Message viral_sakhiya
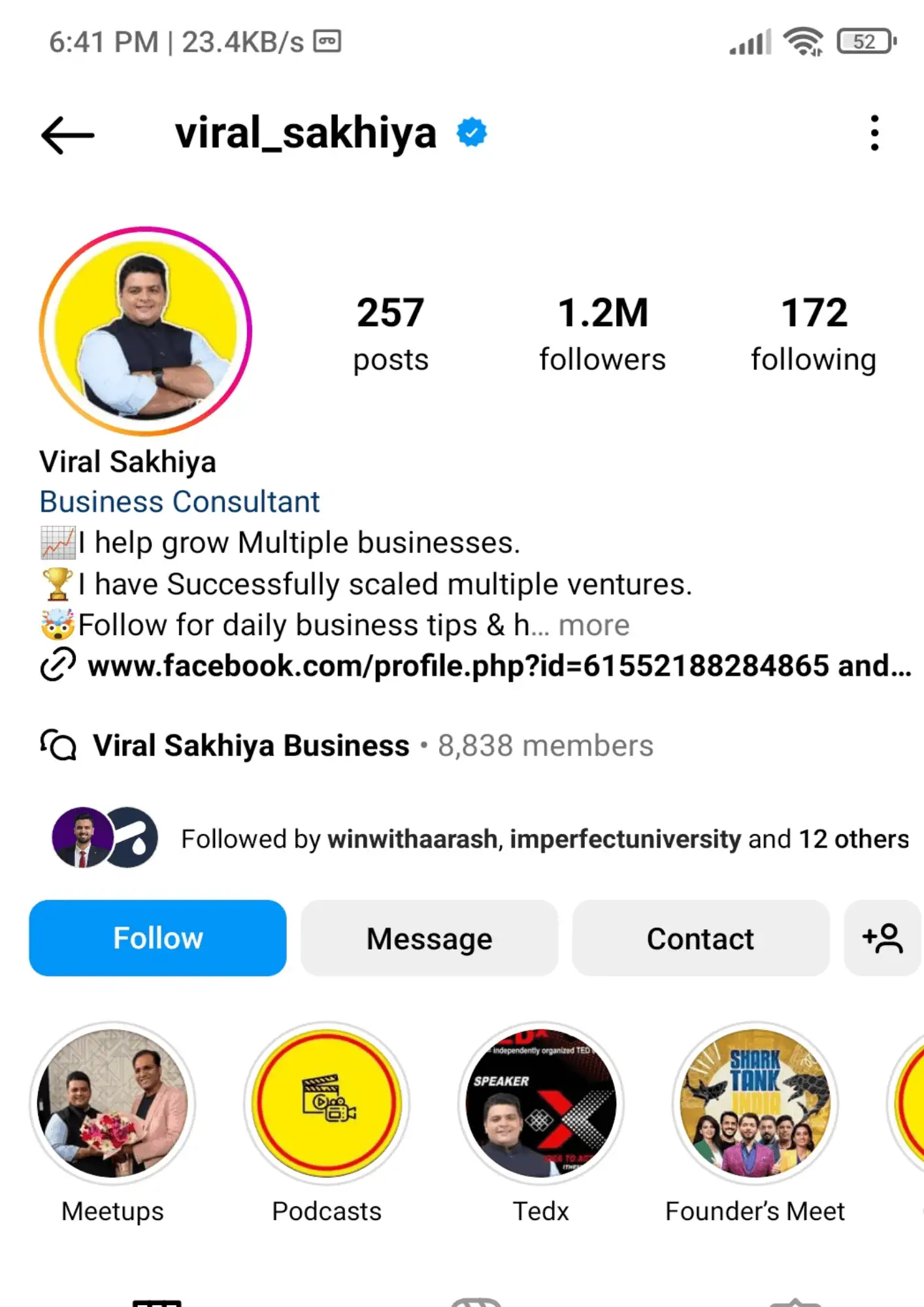924x1307 pixels. tap(429, 938)
